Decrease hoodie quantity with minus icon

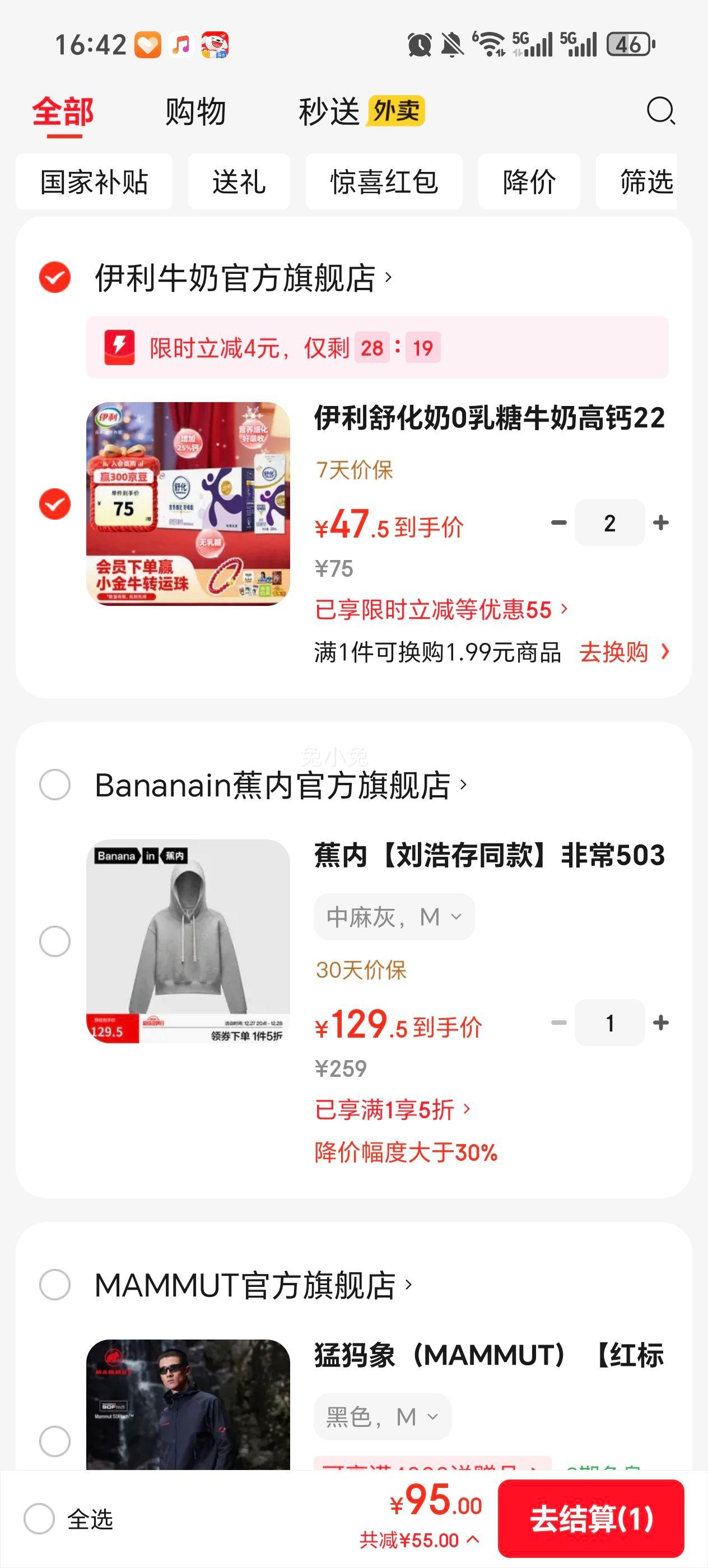(558, 1023)
